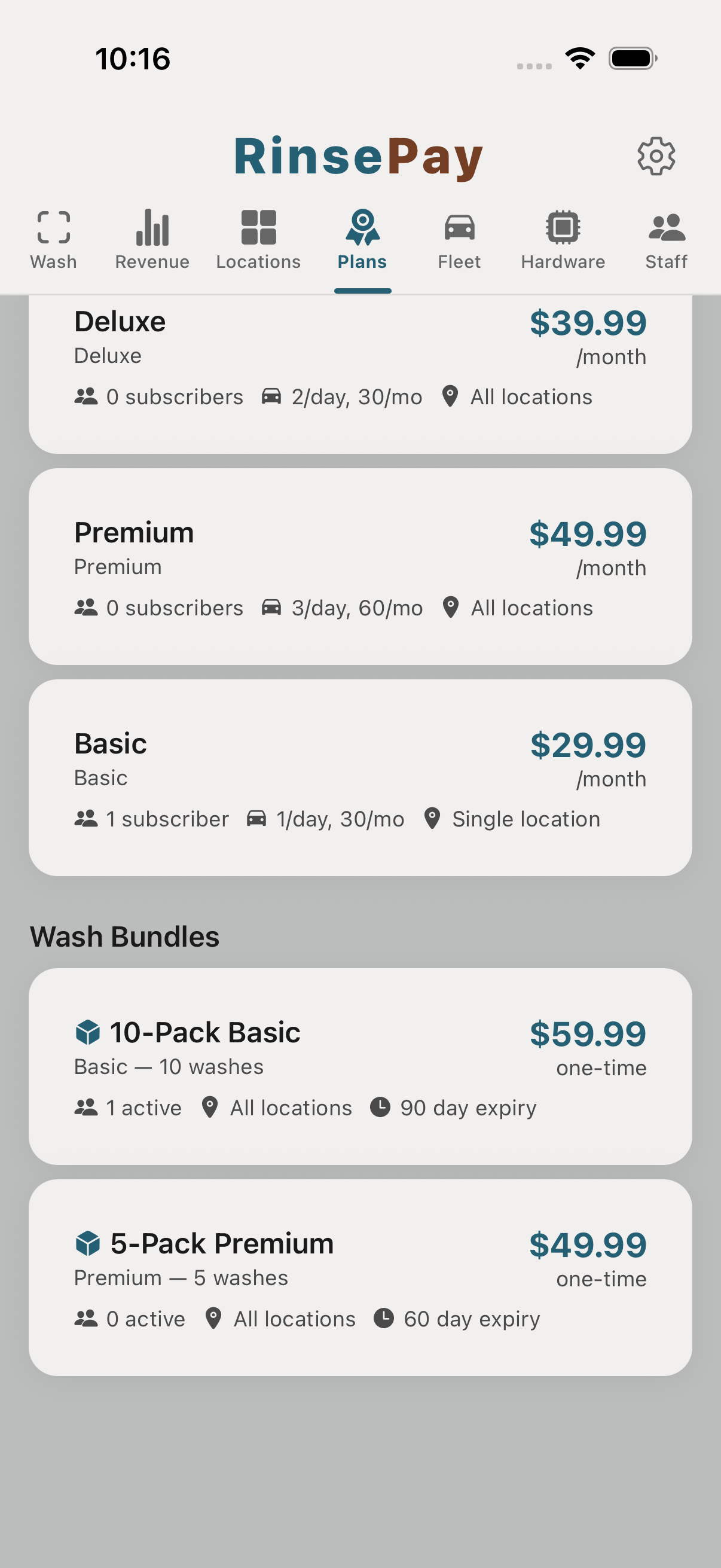Click the 5-Pack Premium bundle box icon
The width and height of the screenshot is (721, 1568).
point(88,1243)
